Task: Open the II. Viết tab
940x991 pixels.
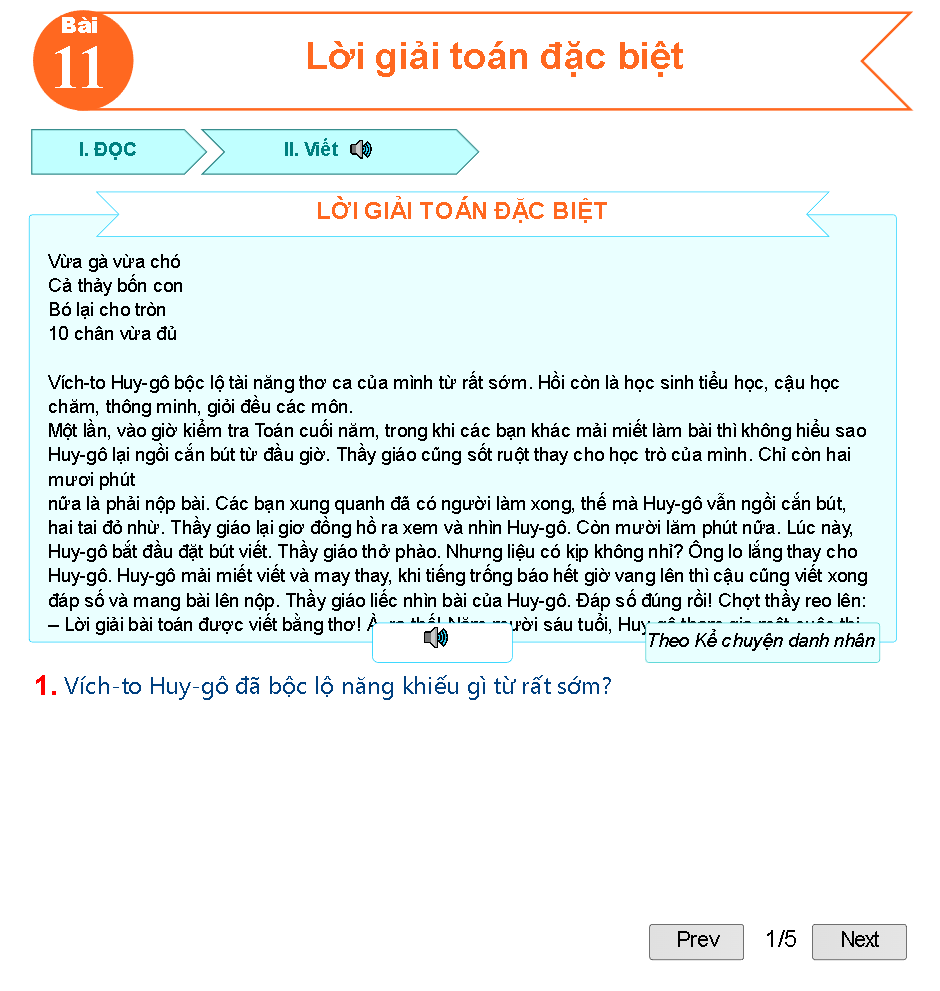Action: [311, 150]
